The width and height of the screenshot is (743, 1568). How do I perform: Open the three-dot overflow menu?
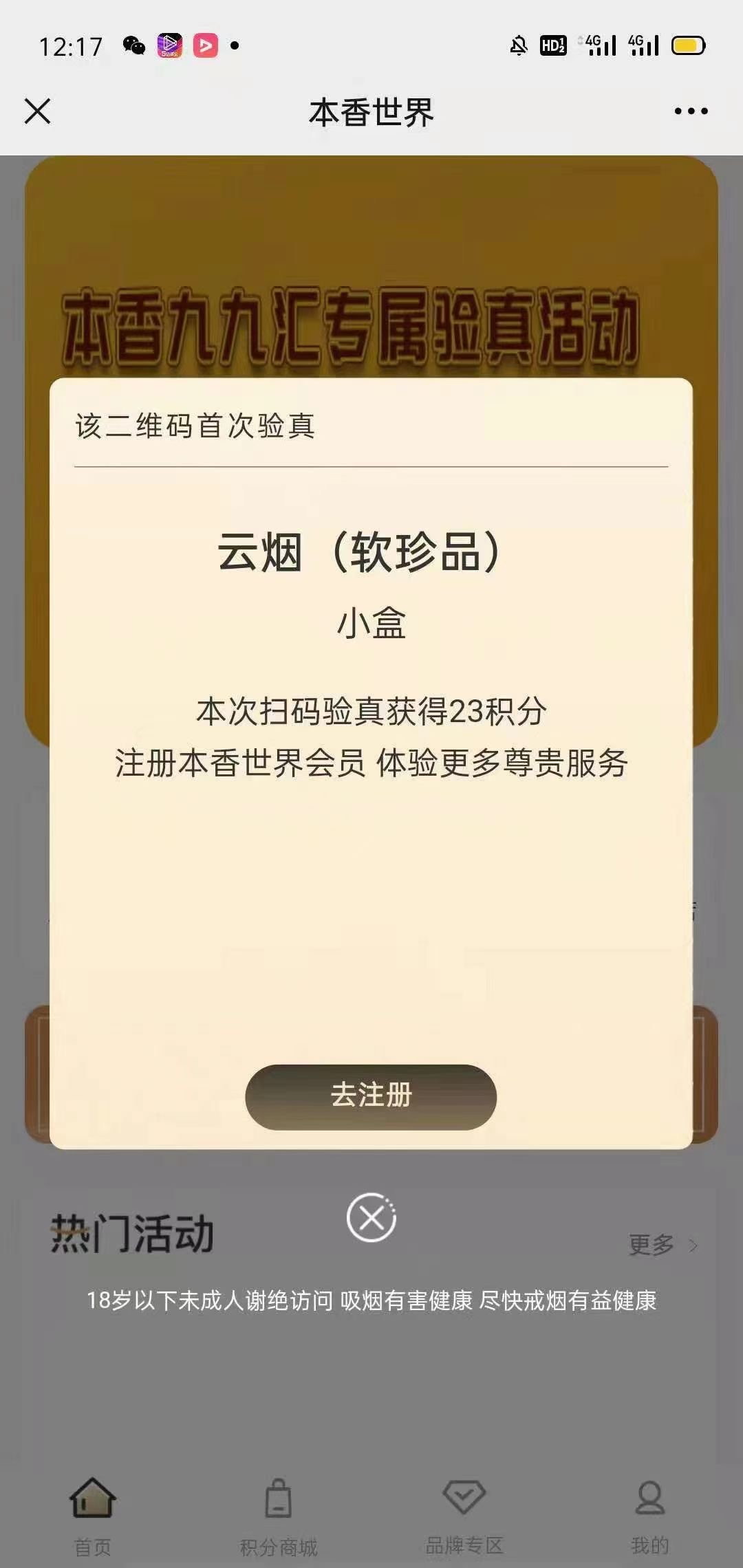691,111
